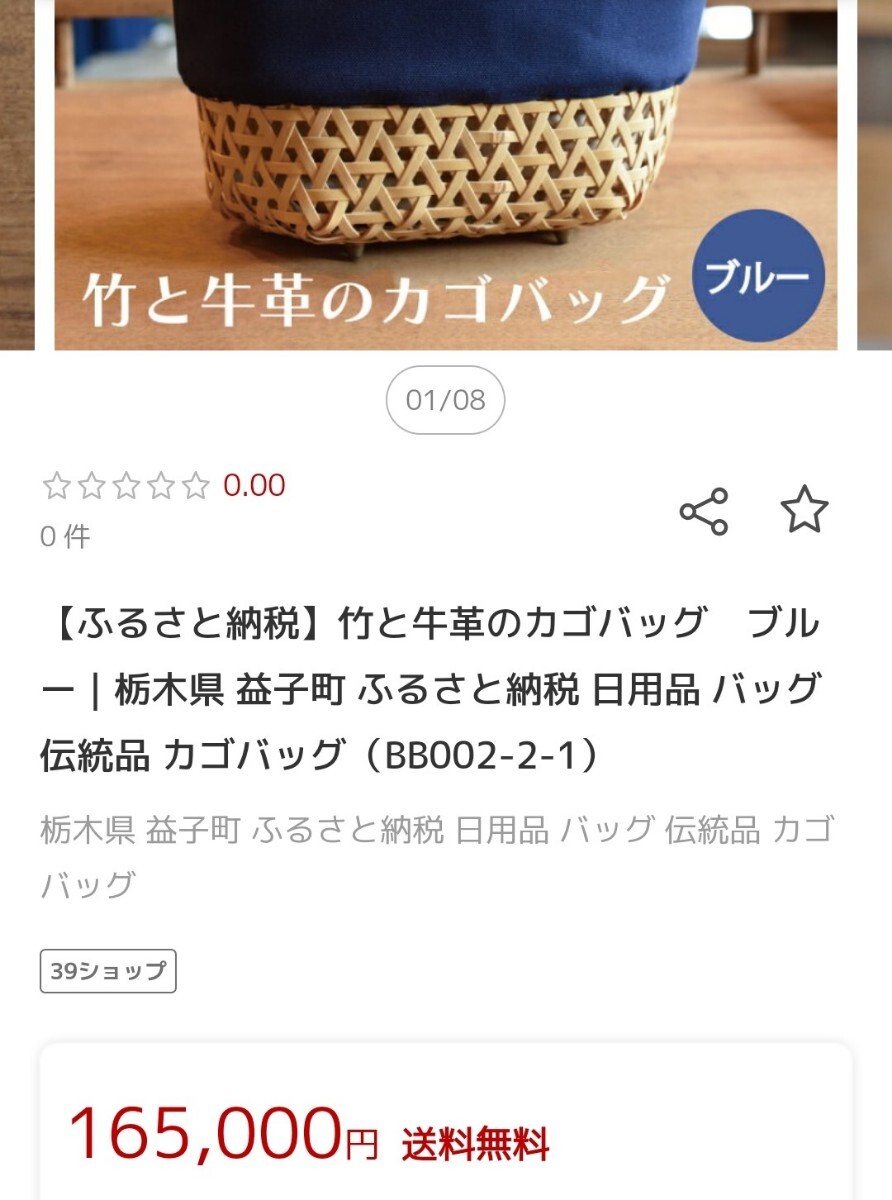Open the empty star rating reviews
Image resolution: width=892 pixels, height=1200 pixels.
[126, 487]
